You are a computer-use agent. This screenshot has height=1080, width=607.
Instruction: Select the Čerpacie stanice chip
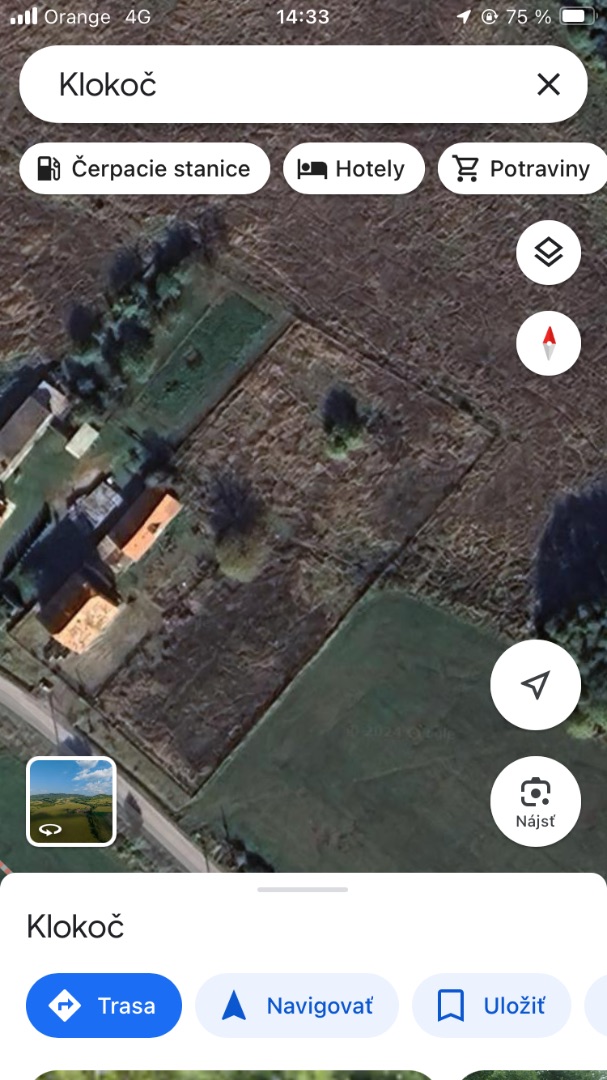point(144,168)
